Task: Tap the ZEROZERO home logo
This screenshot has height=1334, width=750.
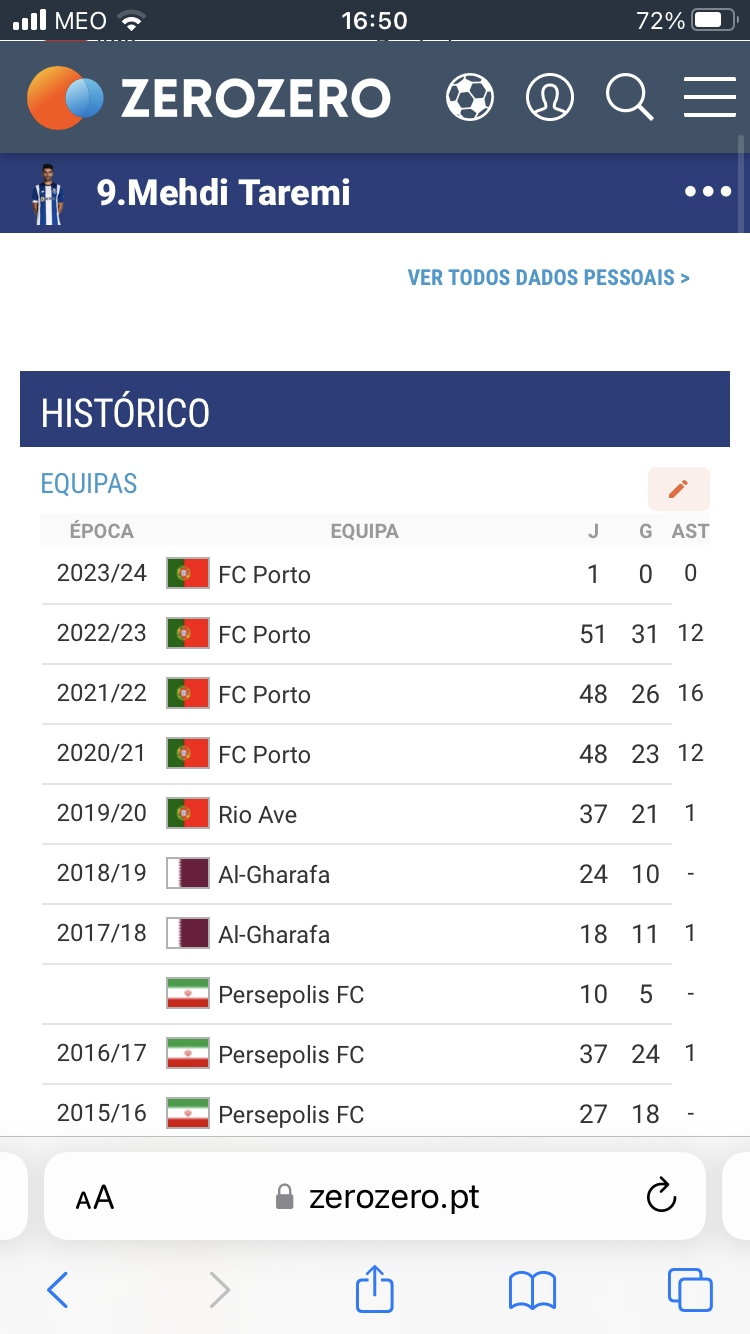Action: point(208,98)
